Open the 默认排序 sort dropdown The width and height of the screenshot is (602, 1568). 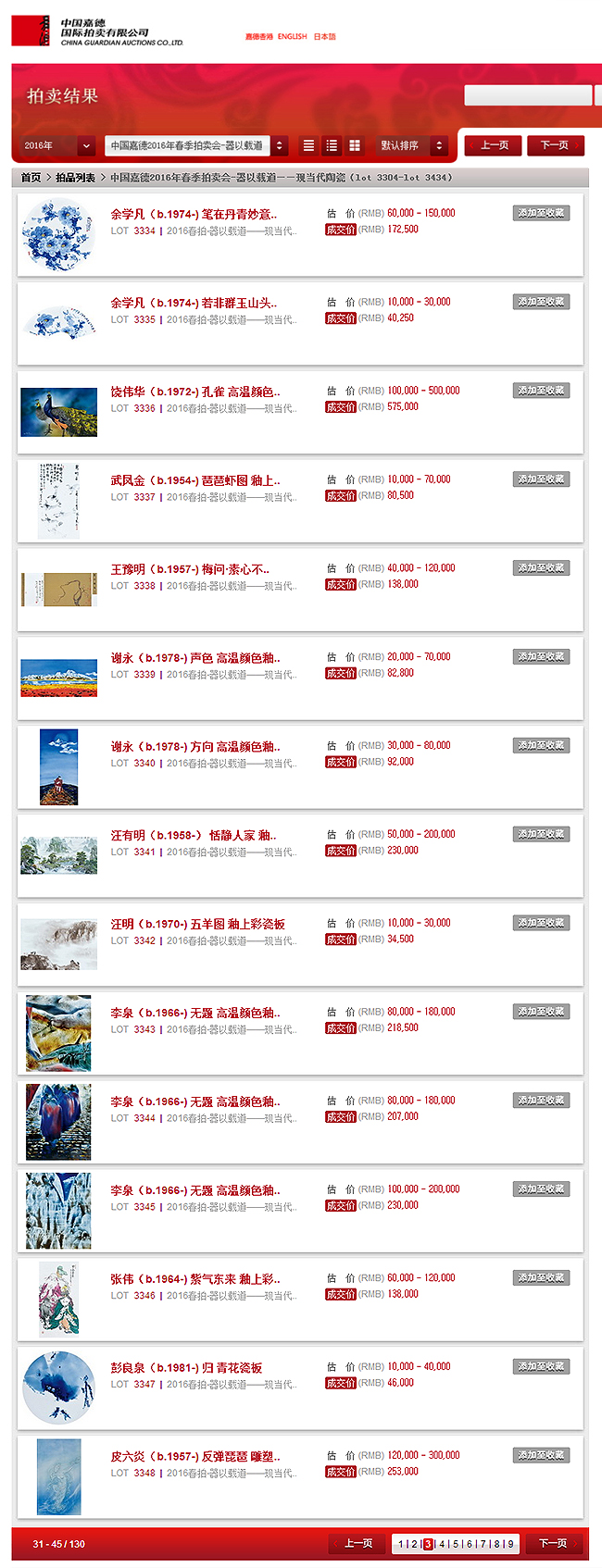coord(411,145)
